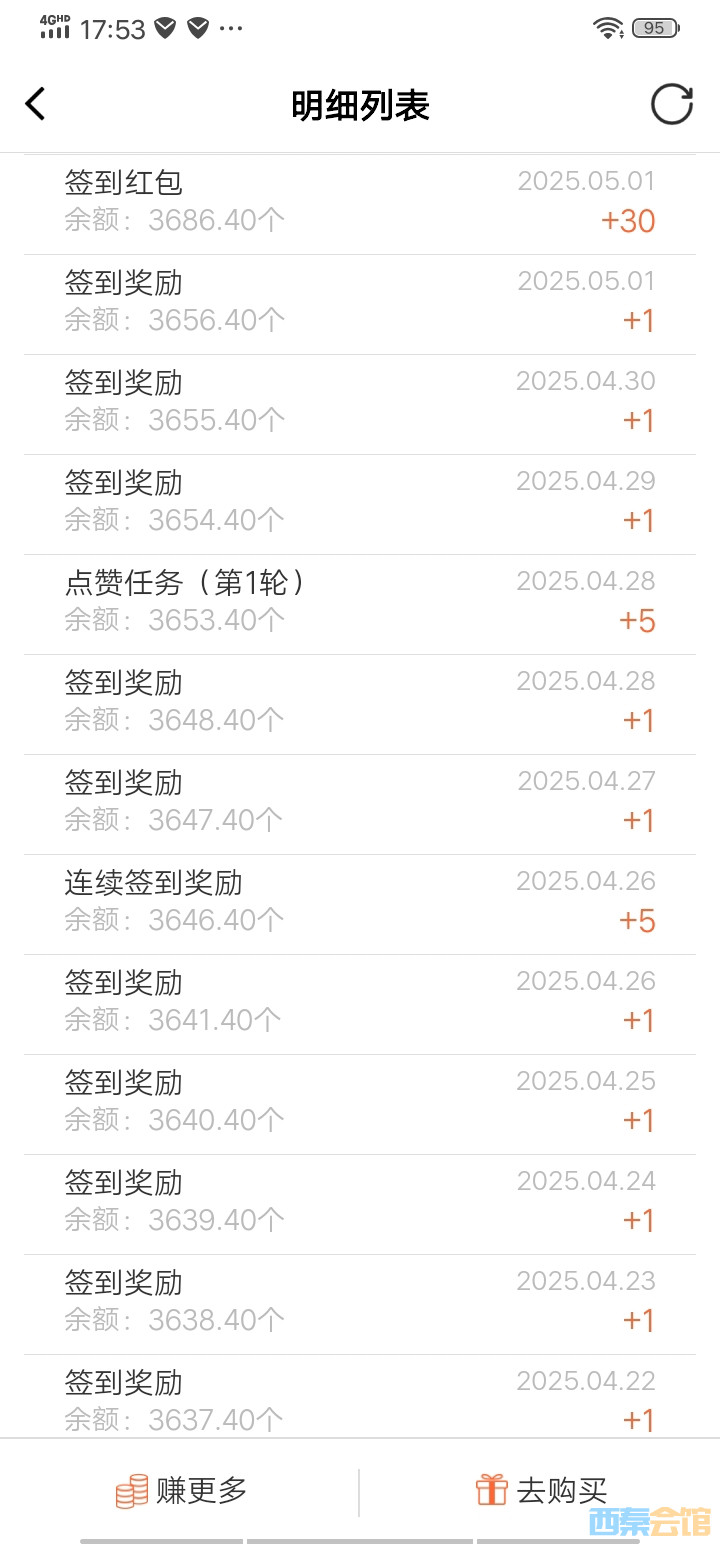Refresh the details list
The image size is (720, 1544).
(x=671, y=104)
